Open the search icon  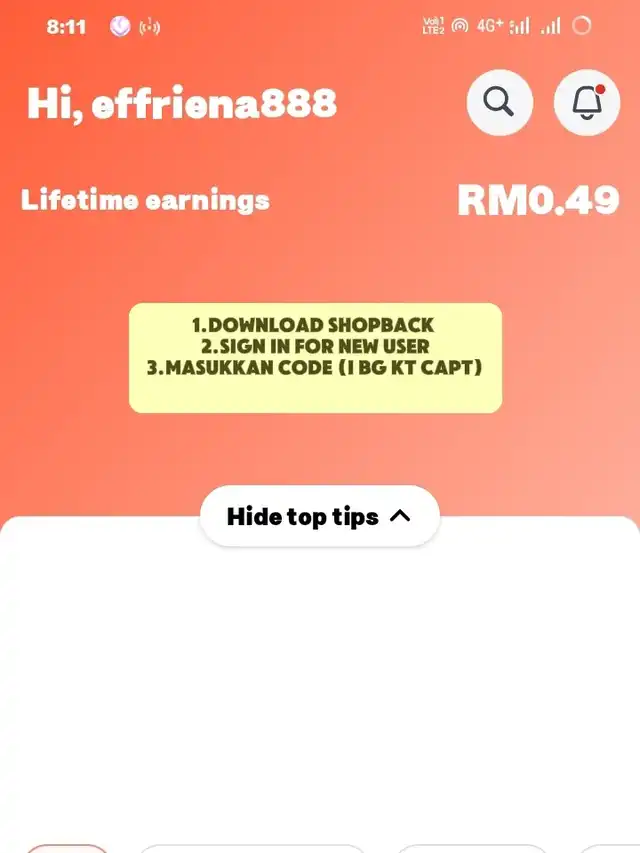[499, 102]
